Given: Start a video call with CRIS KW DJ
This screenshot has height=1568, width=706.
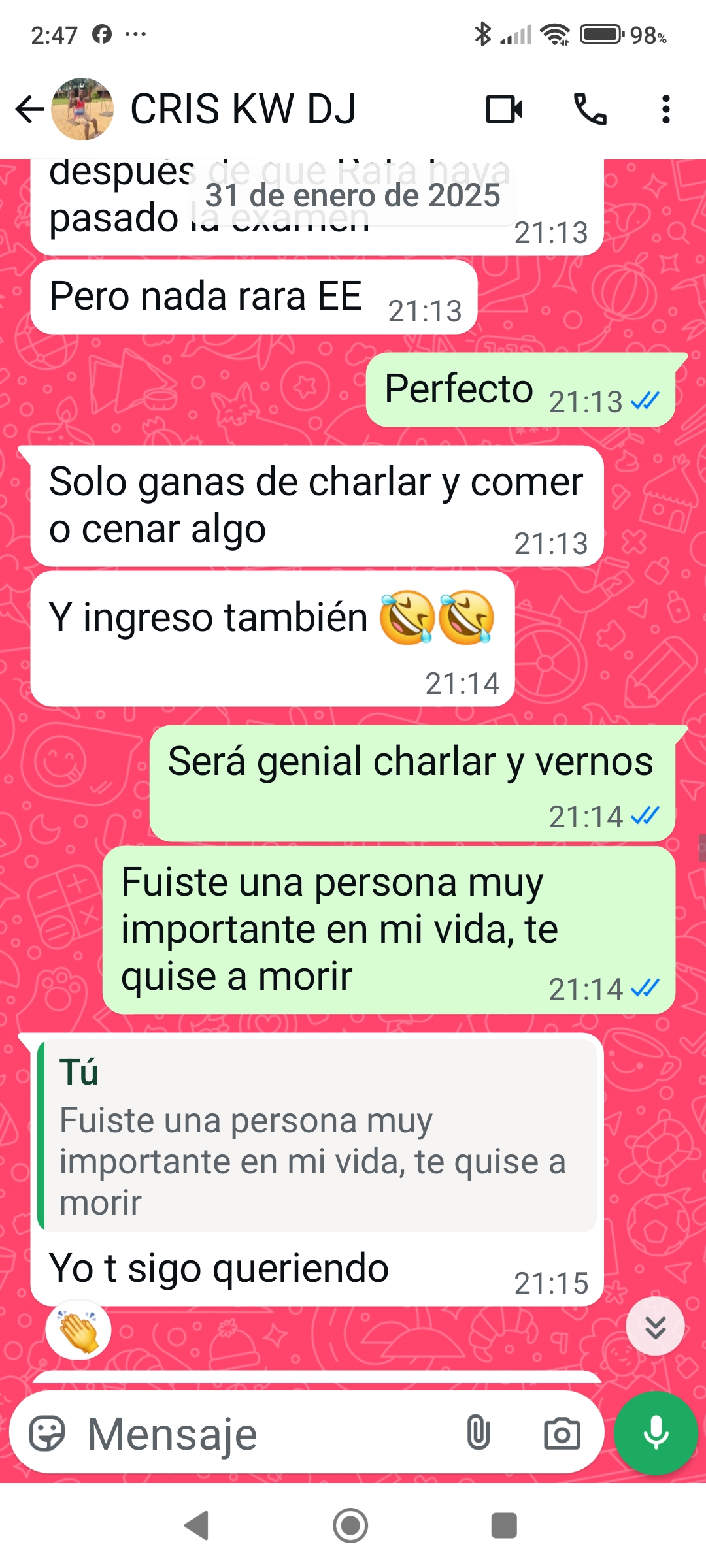Looking at the screenshot, I should tap(504, 109).
